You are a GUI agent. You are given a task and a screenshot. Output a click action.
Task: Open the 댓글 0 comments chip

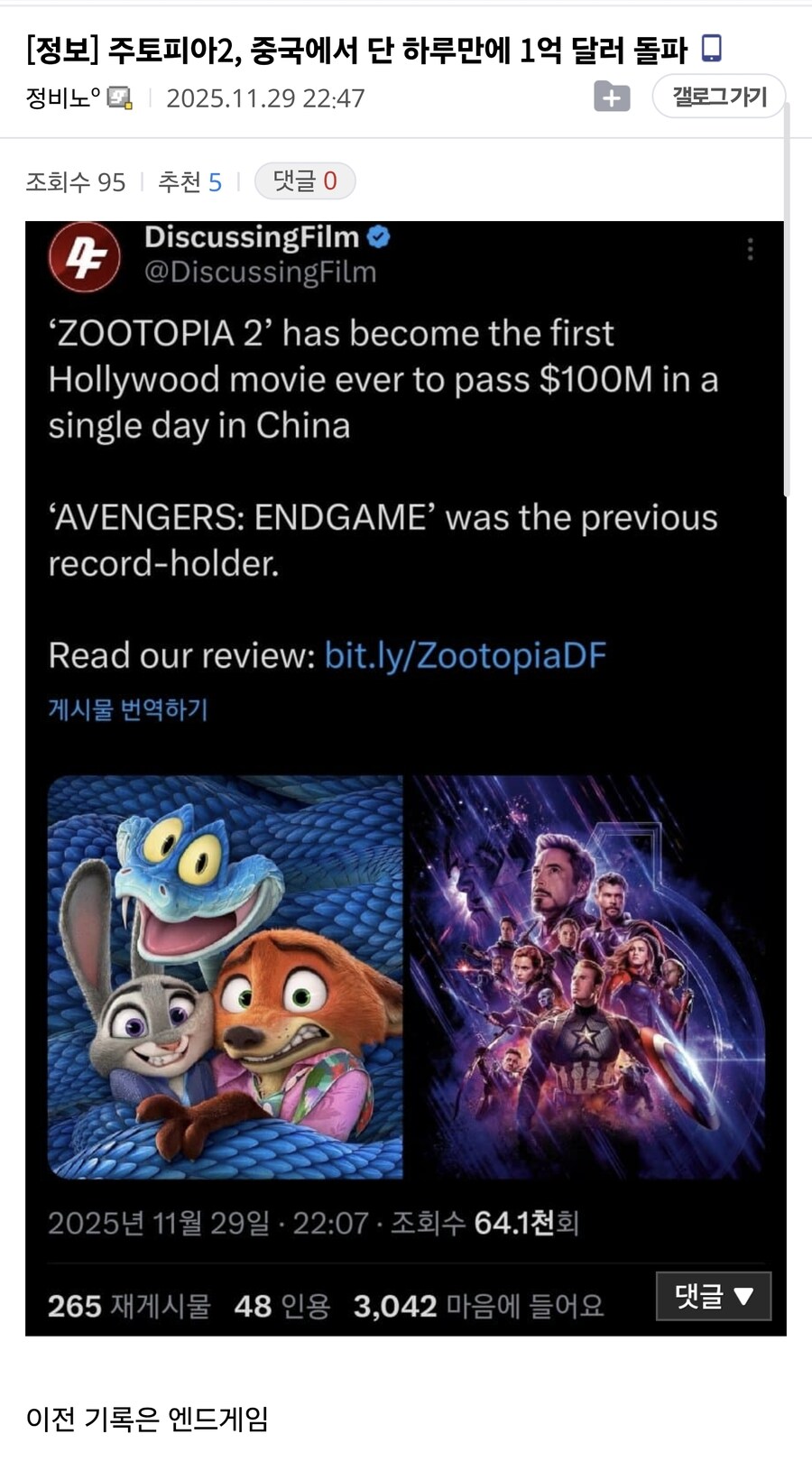pyautogui.click(x=305, y=181)
